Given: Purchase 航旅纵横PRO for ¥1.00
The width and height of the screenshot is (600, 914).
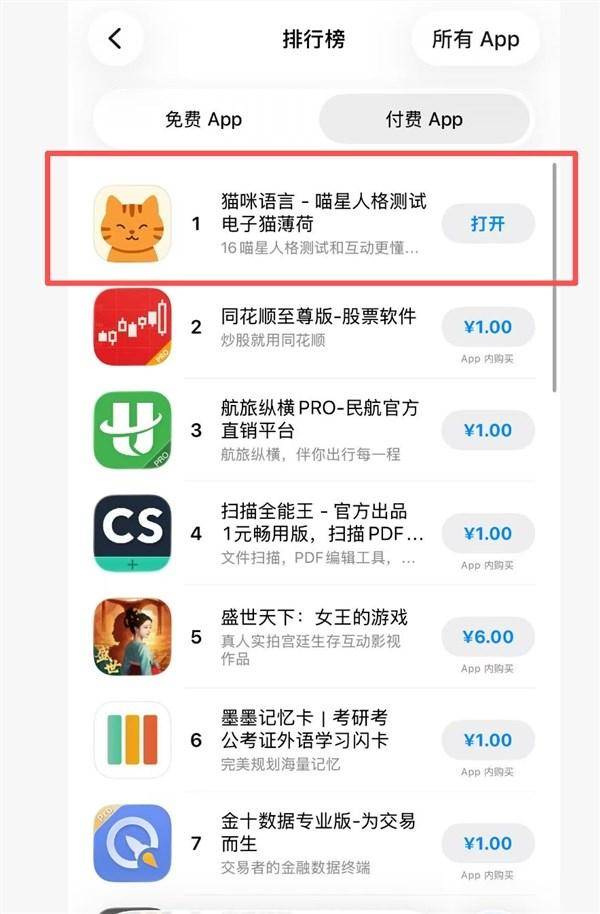Looking at the screenshot, I should point(488,430).
